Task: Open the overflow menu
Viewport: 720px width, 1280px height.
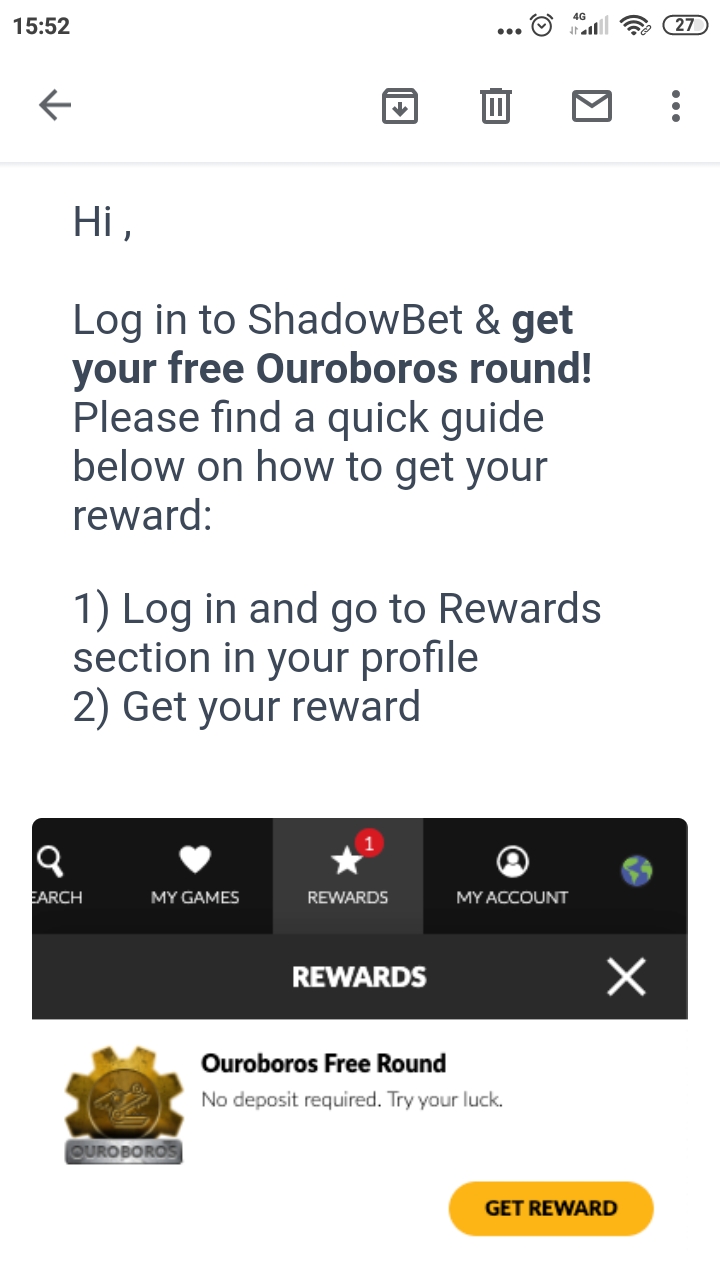Action: pyautogui.click(x=676, y=105)
